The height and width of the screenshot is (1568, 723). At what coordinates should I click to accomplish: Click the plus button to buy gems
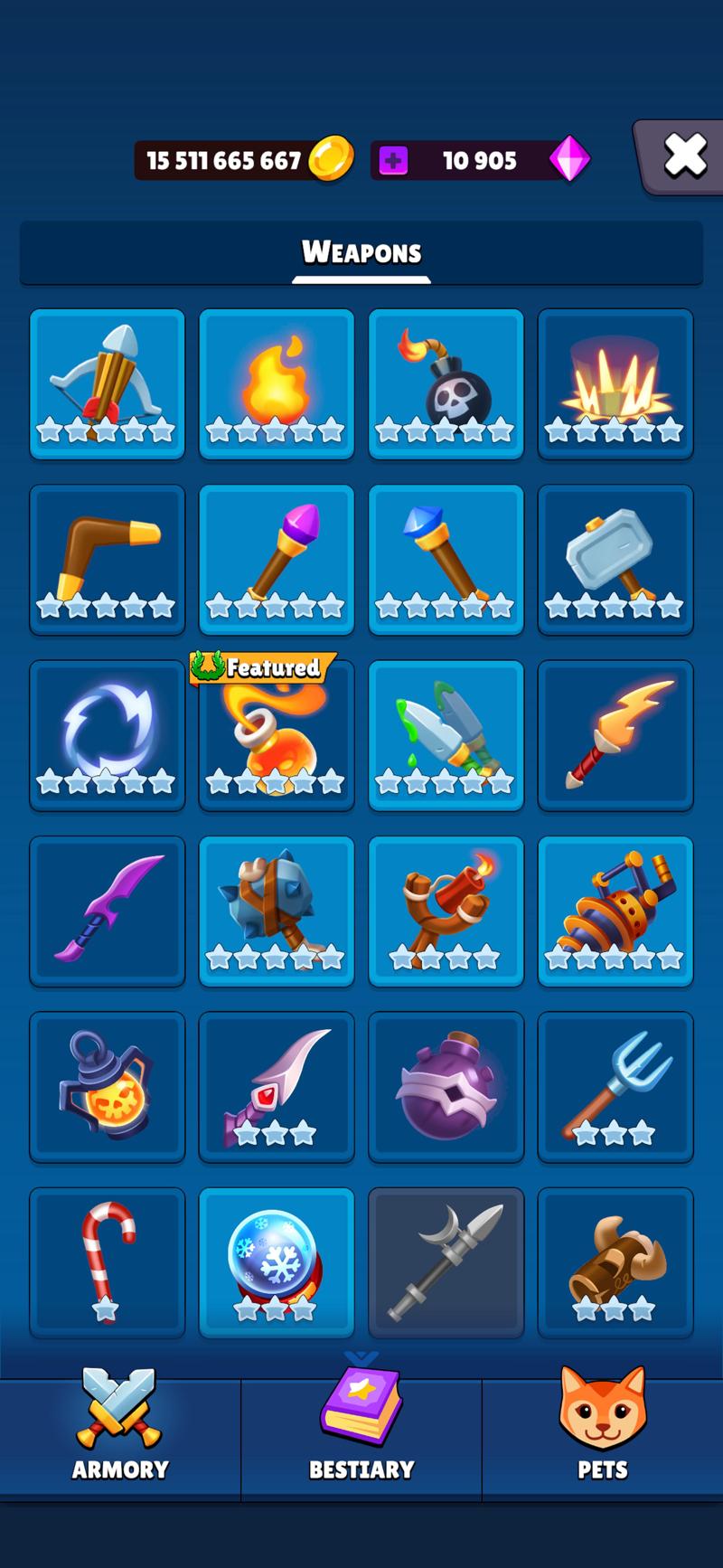pos(392,159)
